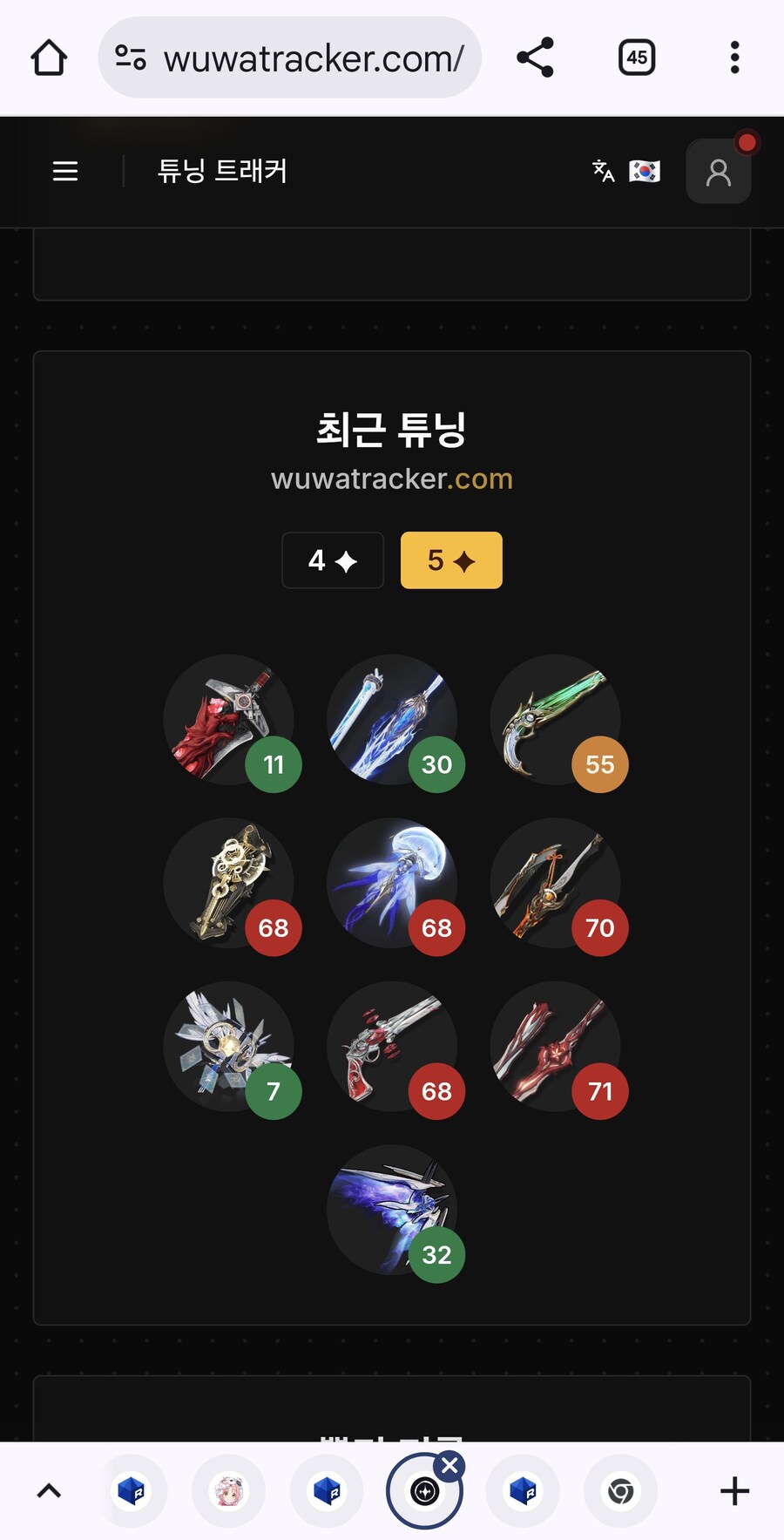Screen dimensions: 784x1540
Task: Select the 5-star filter
Action: (x=451, y=560)
